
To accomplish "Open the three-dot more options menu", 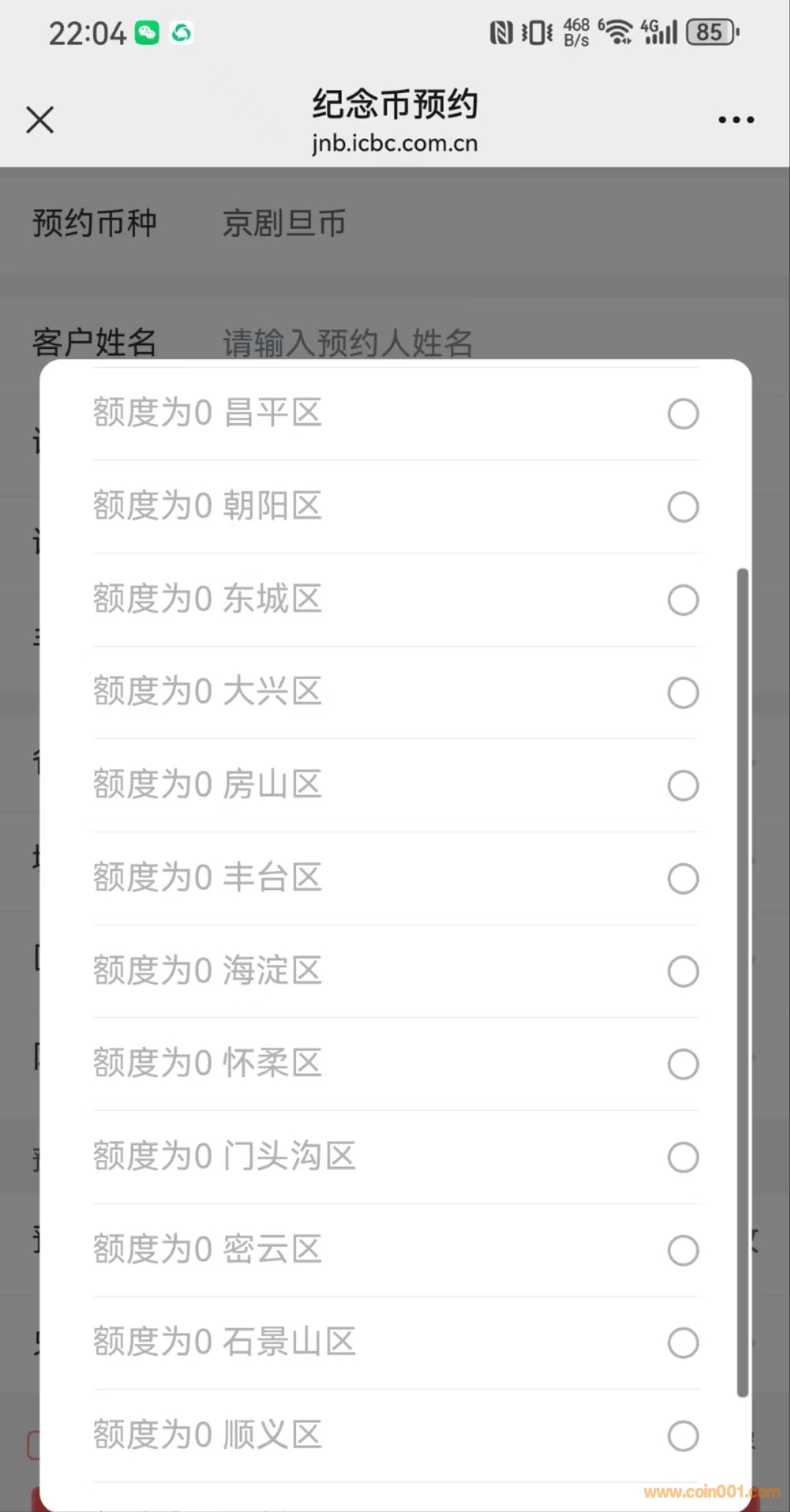I will (x=736, y=120).
